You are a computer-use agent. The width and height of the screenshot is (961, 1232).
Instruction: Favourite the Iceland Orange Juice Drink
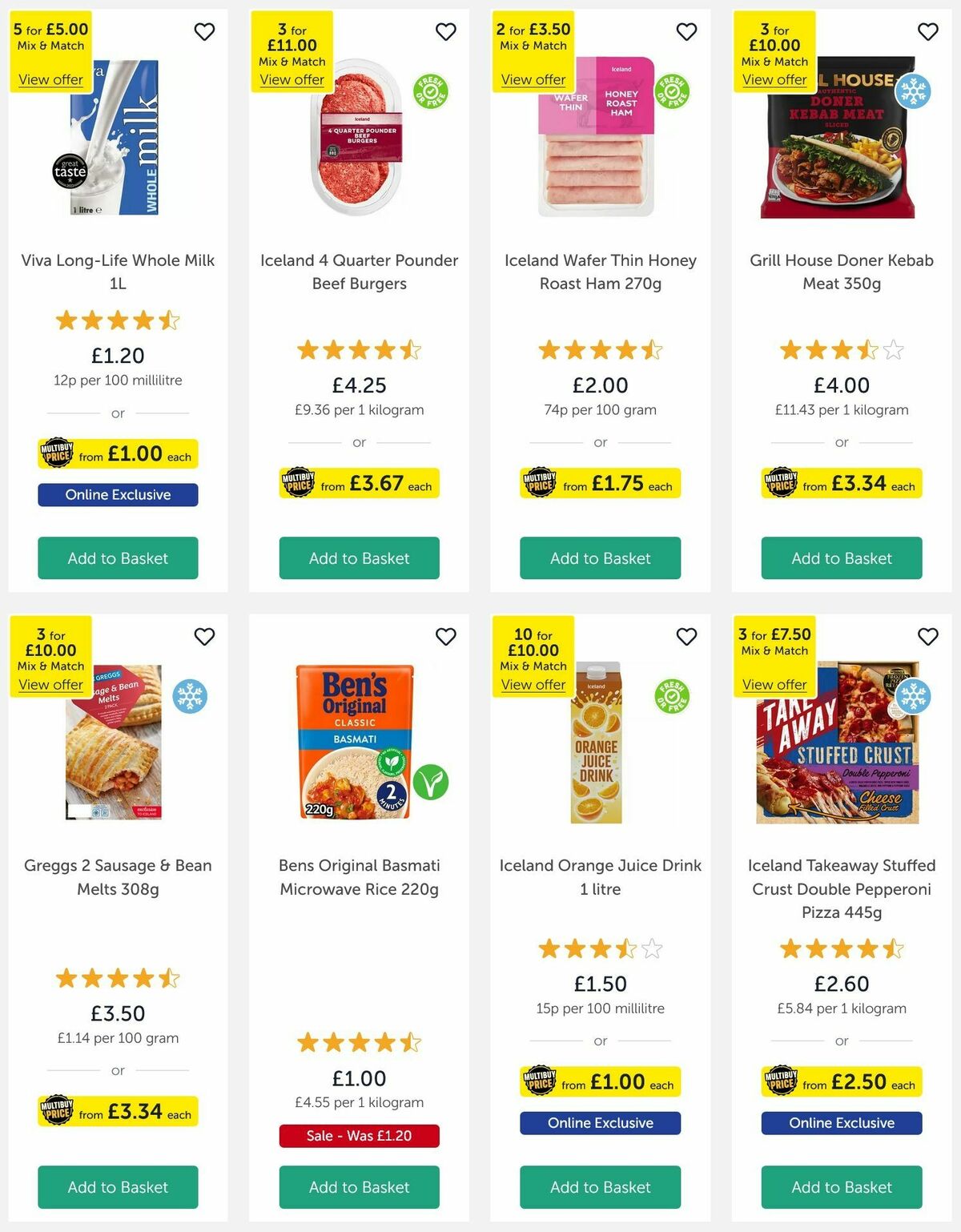(686, 637)
